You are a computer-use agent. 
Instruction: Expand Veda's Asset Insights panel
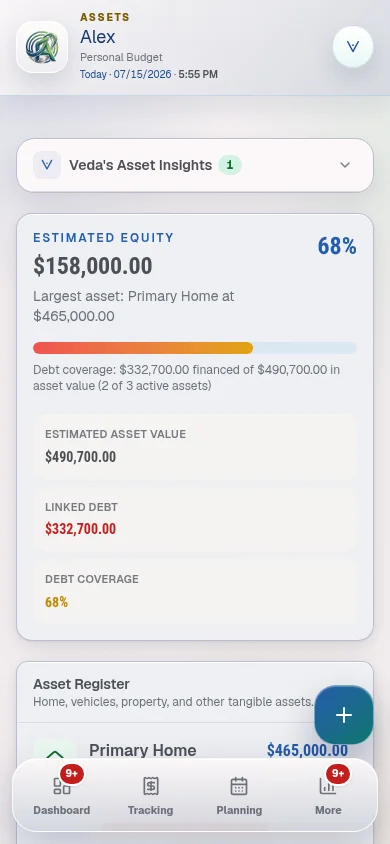click(195, 165)
